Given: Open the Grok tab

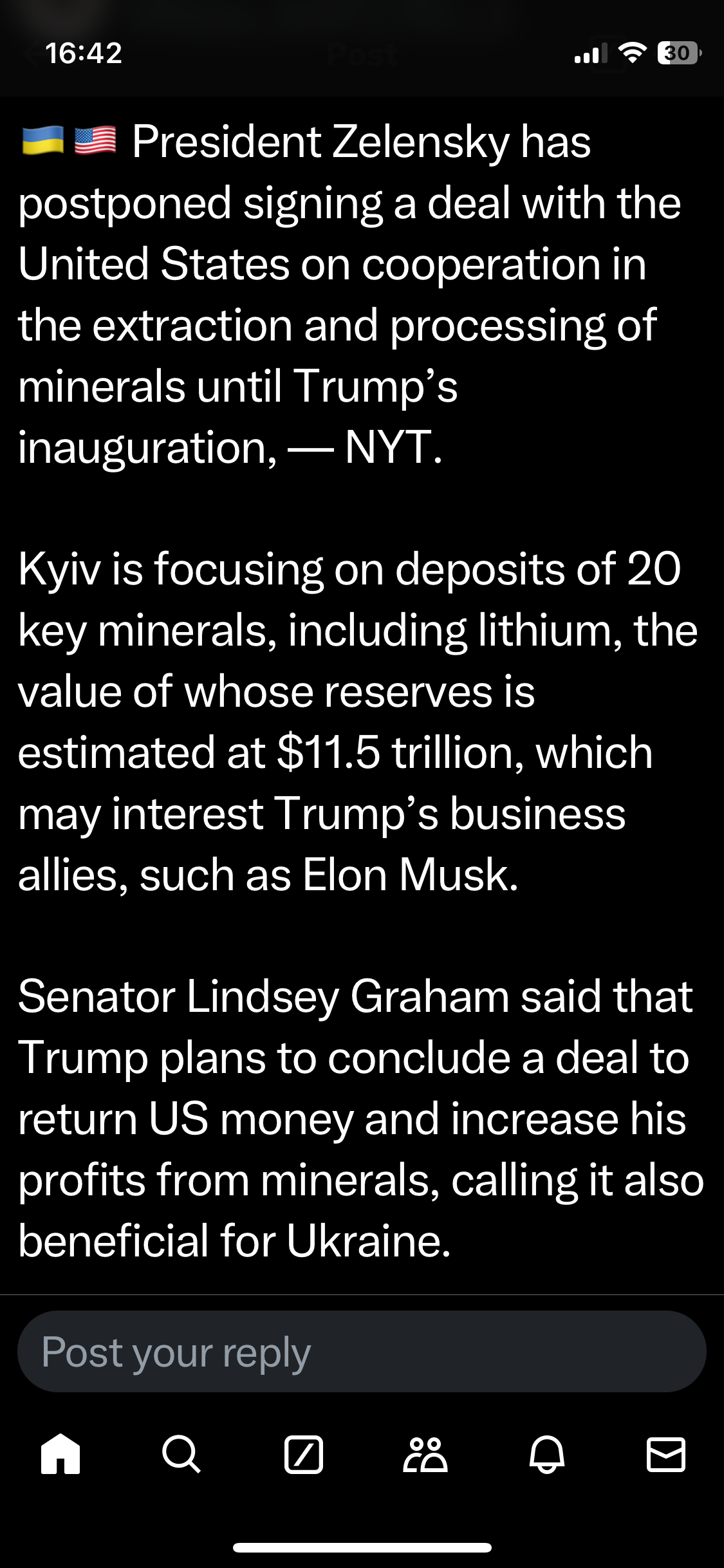Looking at the screenshot, I should click(303, 1454).
